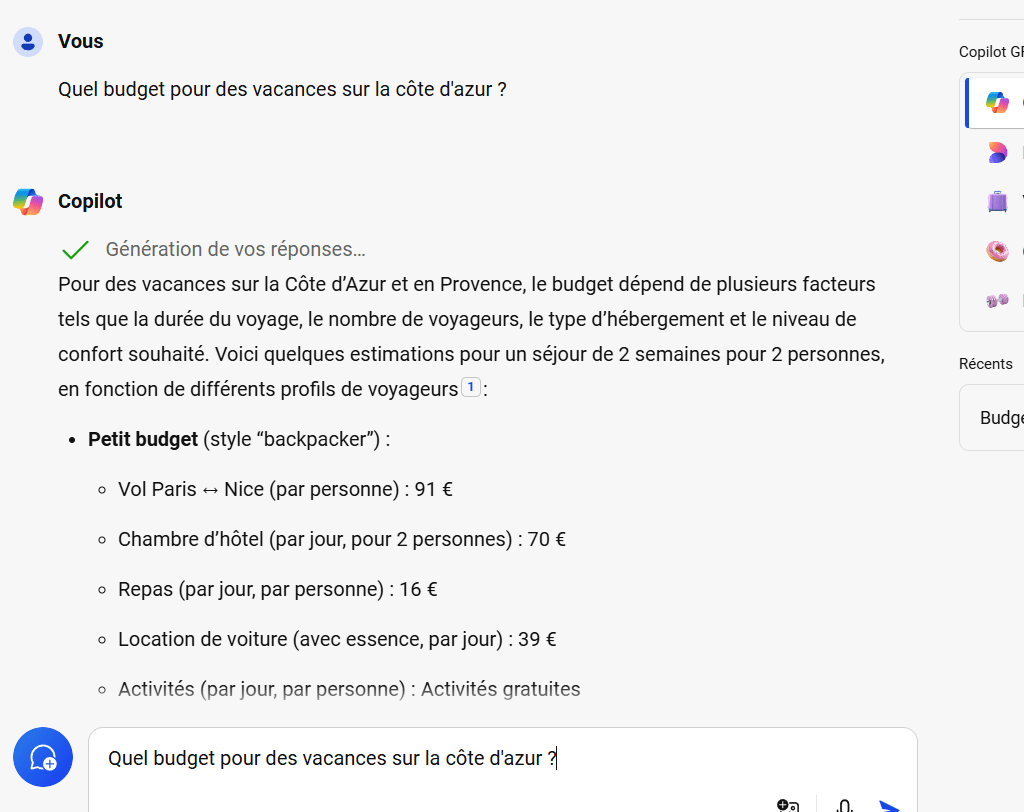
Task: Send the typed question
Action: (888, 805)
